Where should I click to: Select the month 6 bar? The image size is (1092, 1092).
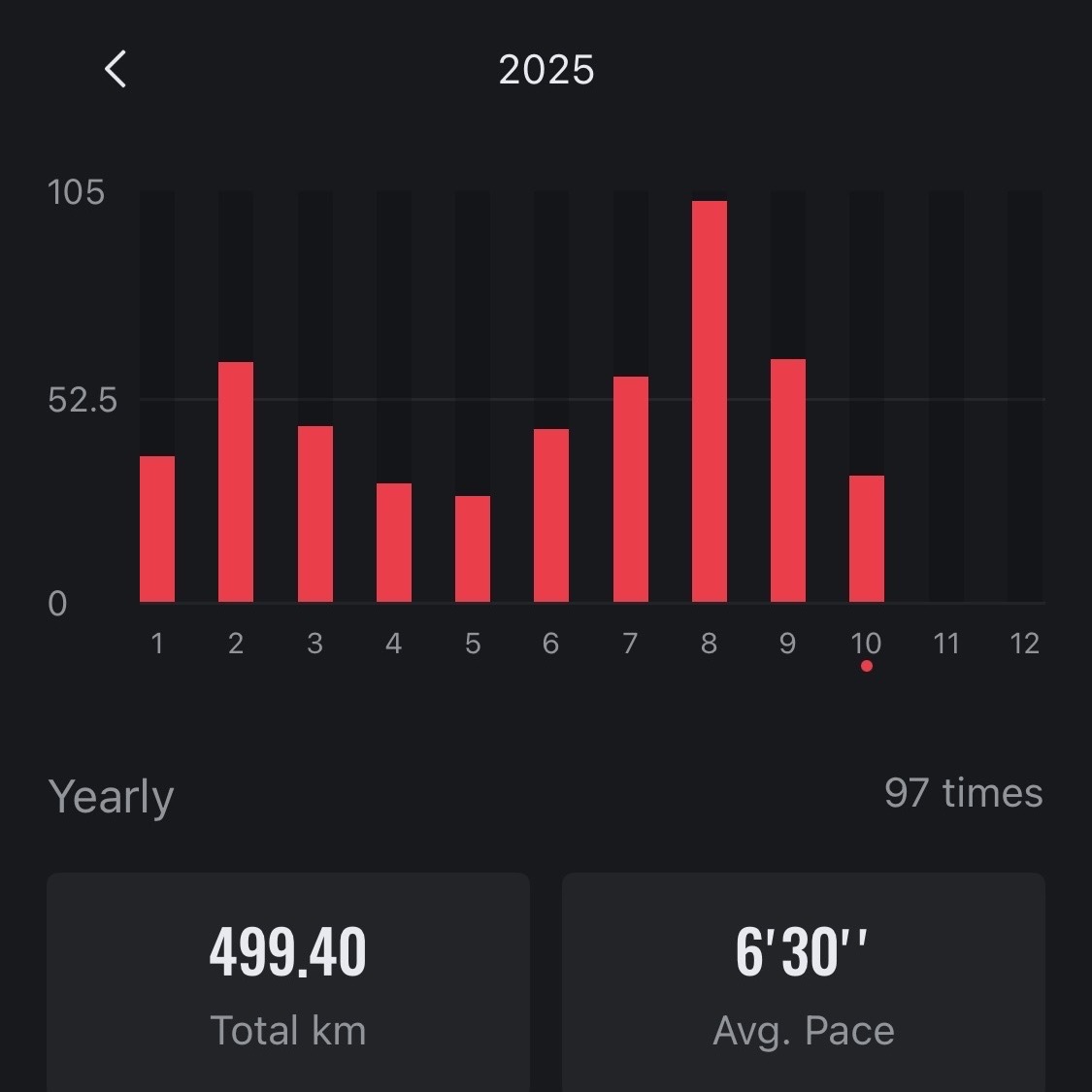coord(551,515)
